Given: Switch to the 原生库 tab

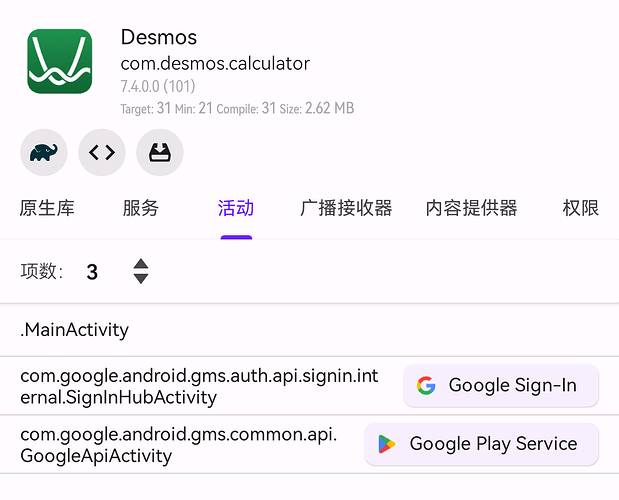Looking at the screenshot, I should click(47, 208).
